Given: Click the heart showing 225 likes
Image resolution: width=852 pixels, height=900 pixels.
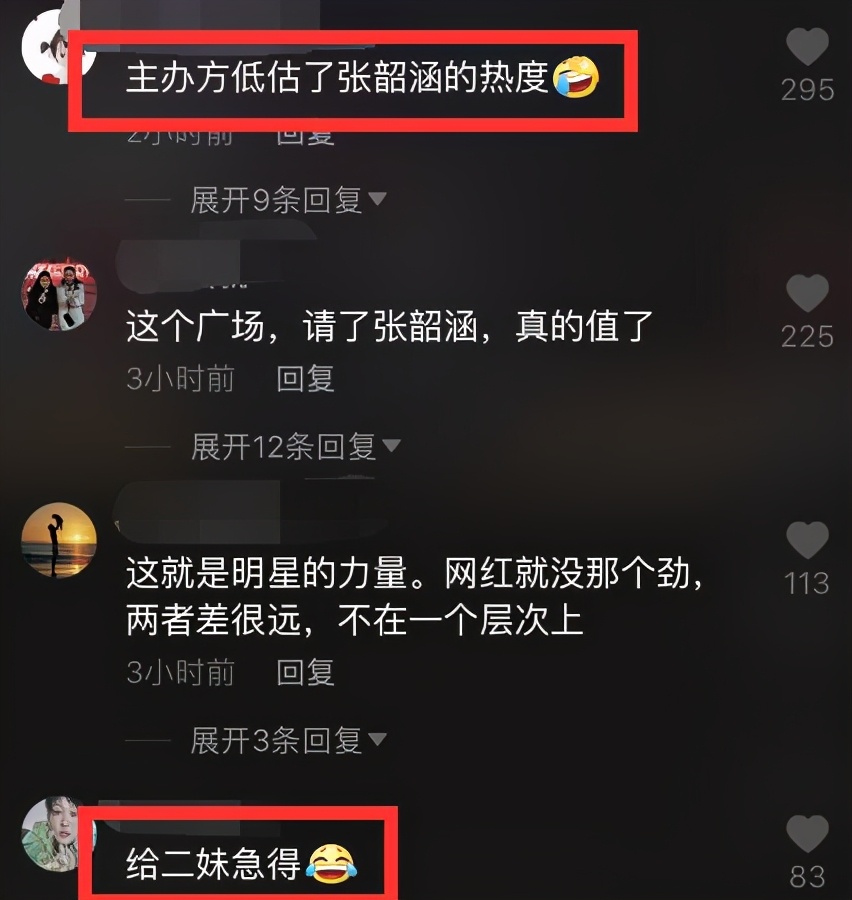Looking at the screenshot, I should 806,290.
